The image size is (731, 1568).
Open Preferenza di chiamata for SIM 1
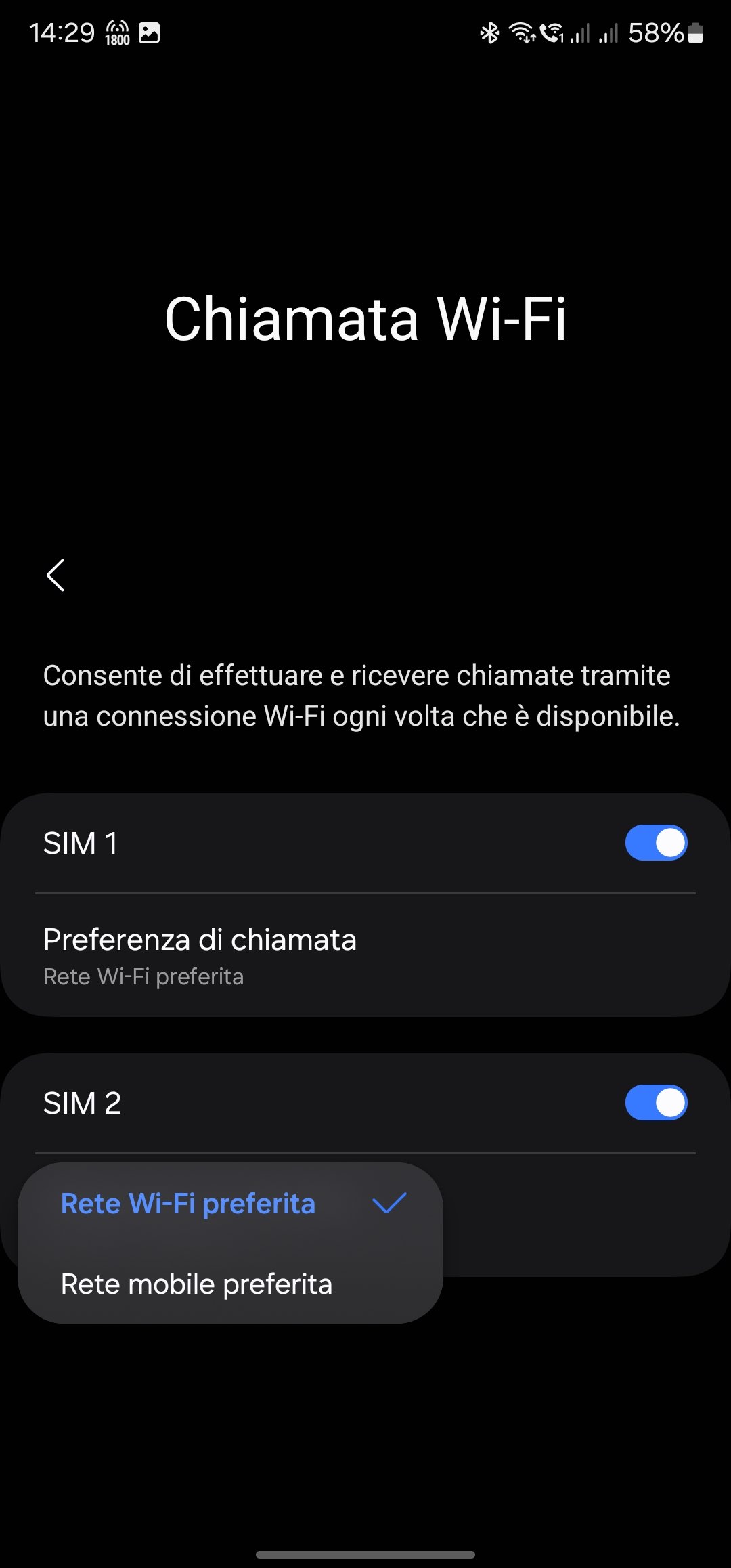tap(200, 955)
